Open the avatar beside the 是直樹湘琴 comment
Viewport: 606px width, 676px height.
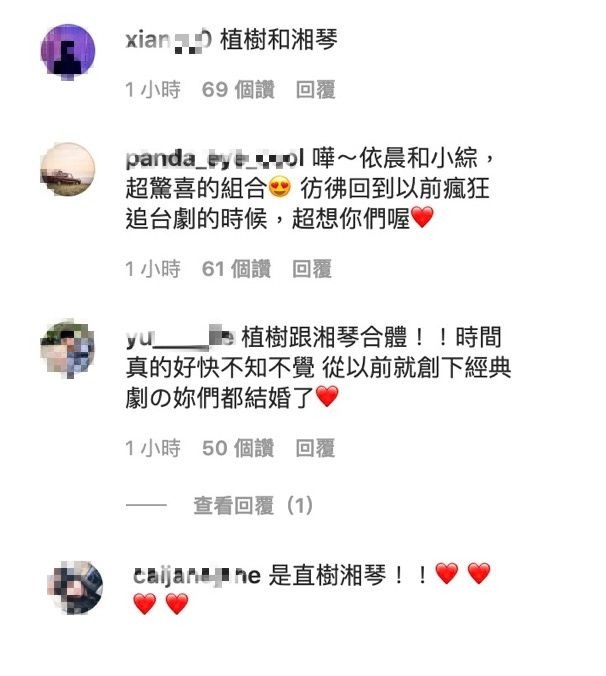(75, 587)
